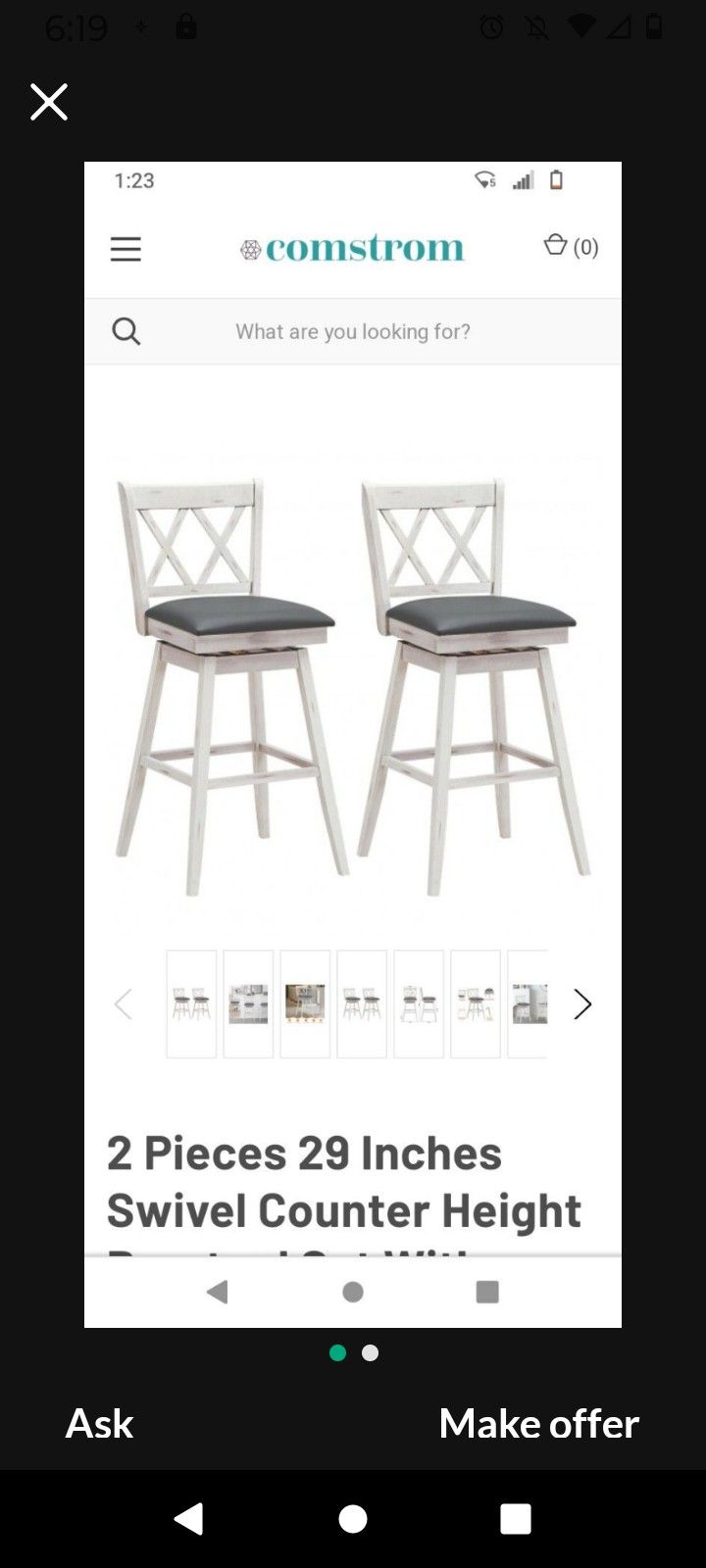Select the second page indicator dot
The width and height of the screenshot is (706, 1568).
coord(370,1352)
